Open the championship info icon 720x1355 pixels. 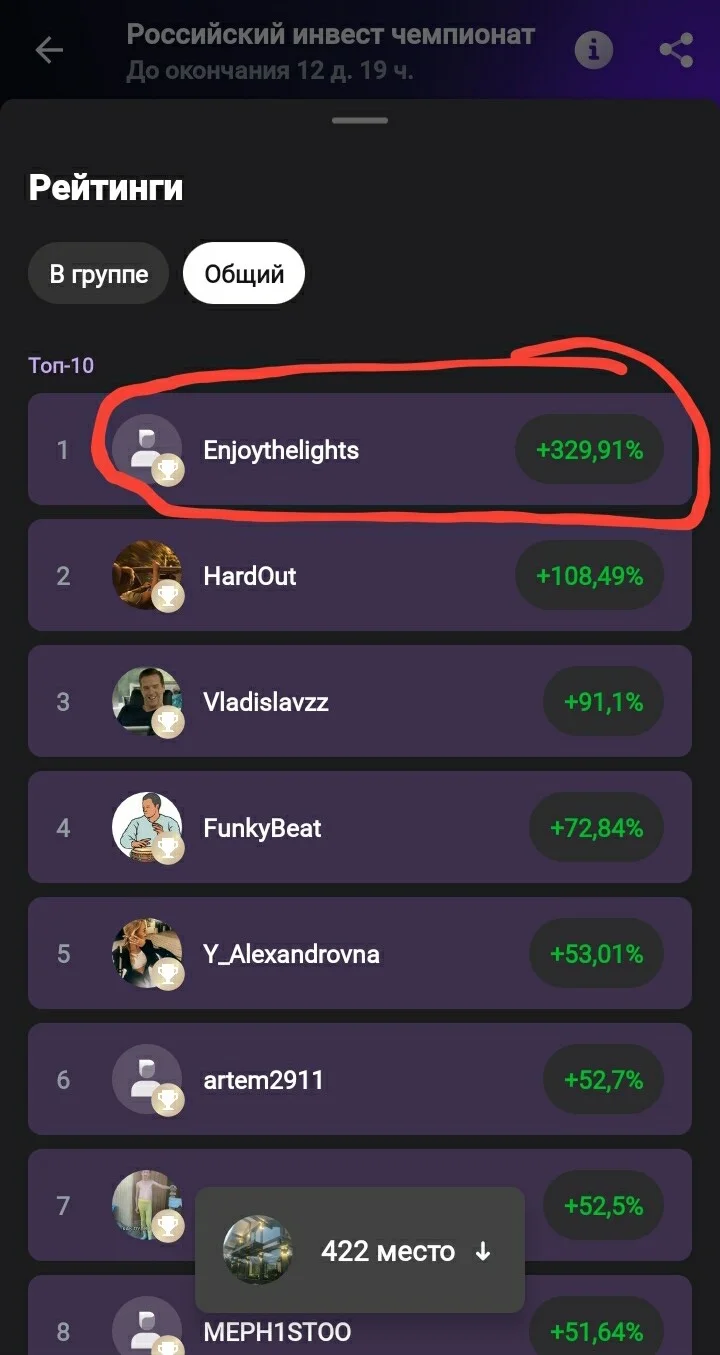coord(593,49)
